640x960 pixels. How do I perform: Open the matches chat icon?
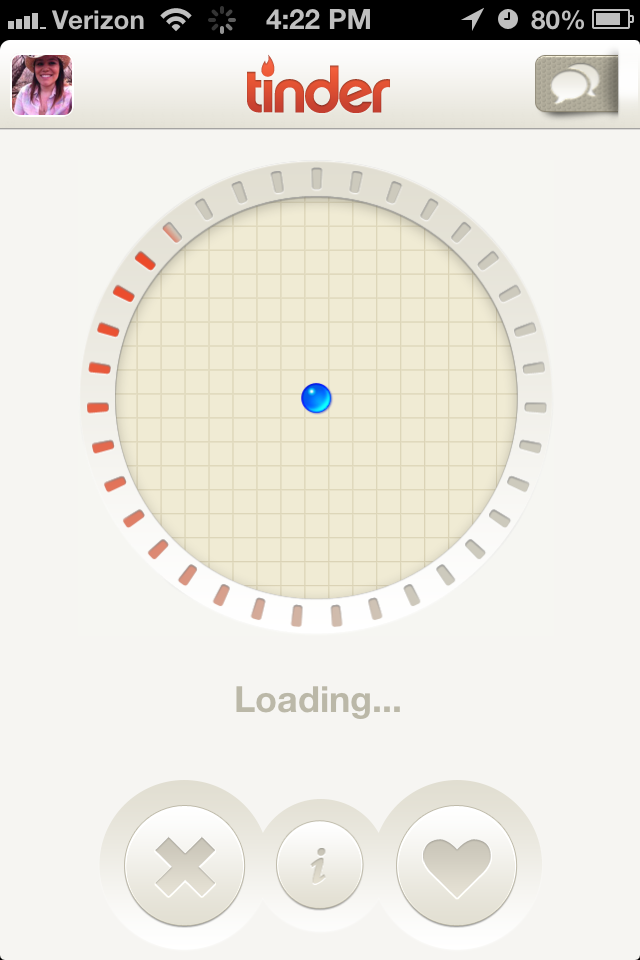coord(575,85)
